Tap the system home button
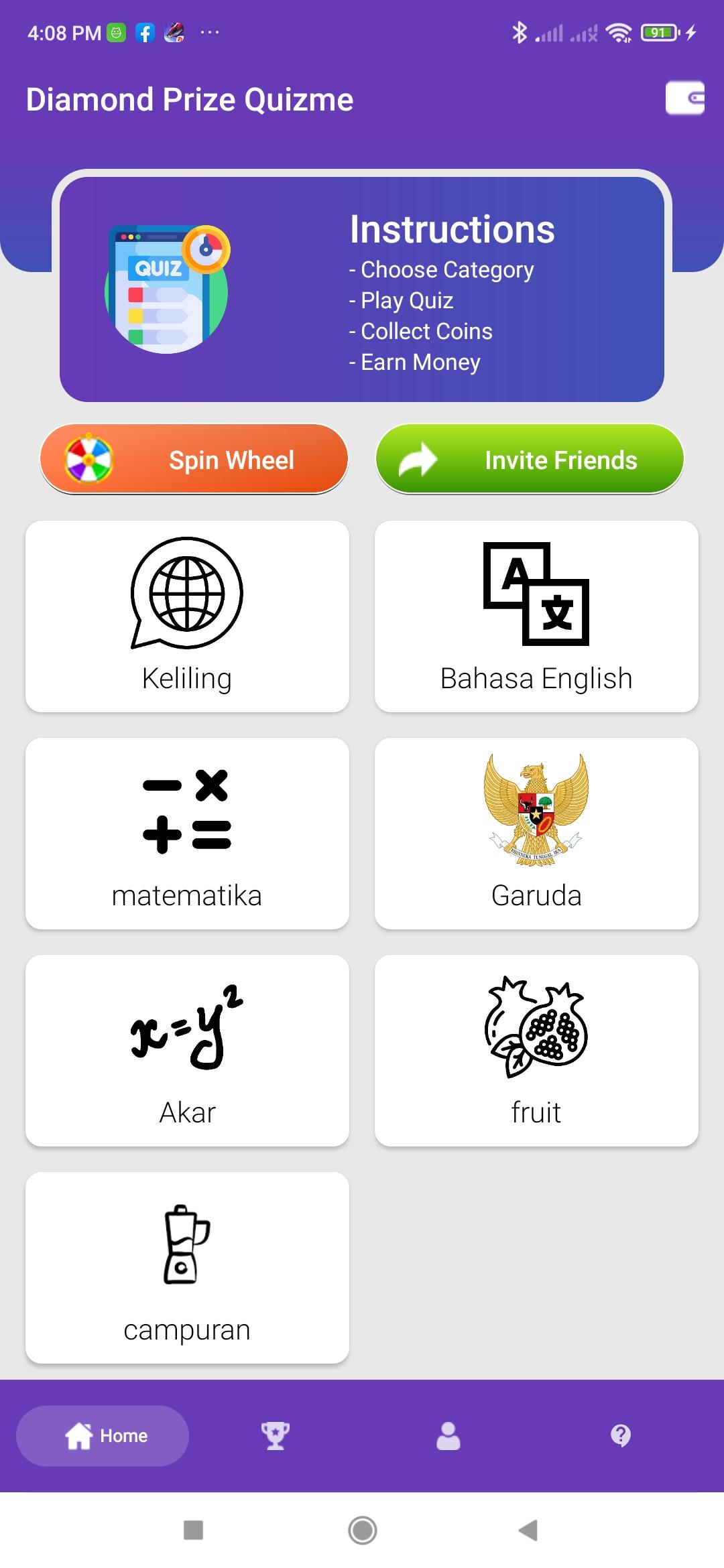The height and width of the screenshot is (1568, 724). [x=362, y=1530]
